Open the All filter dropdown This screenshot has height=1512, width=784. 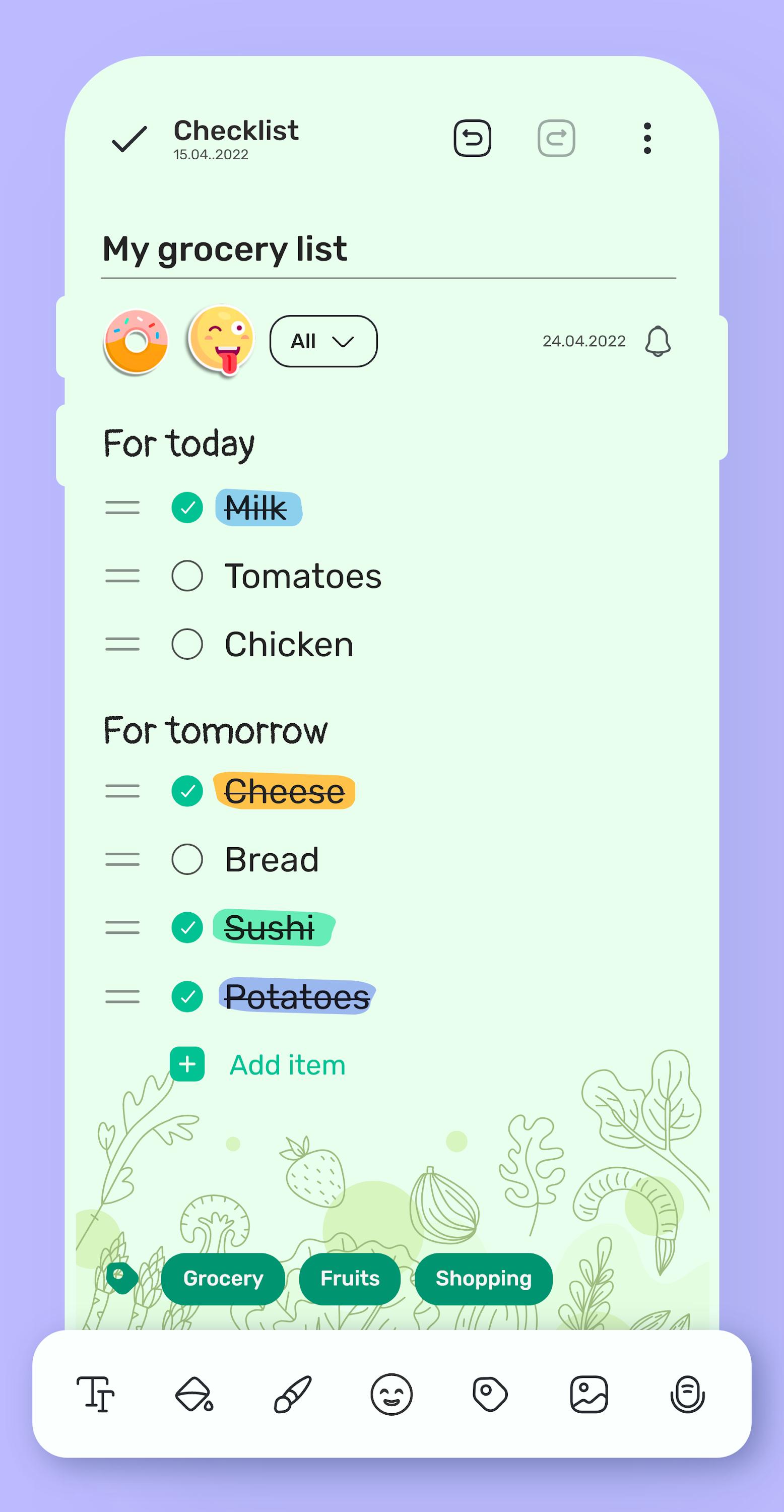323,341
